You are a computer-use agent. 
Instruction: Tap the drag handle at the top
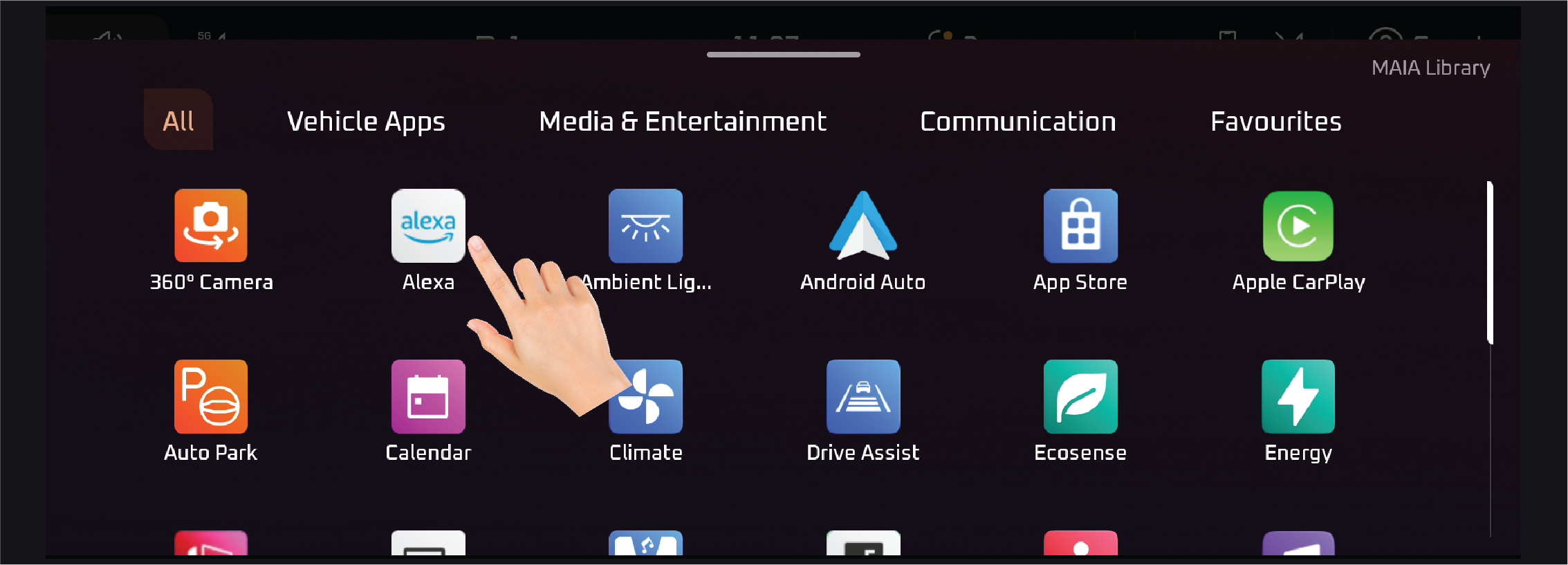click(x=783, y=55)
